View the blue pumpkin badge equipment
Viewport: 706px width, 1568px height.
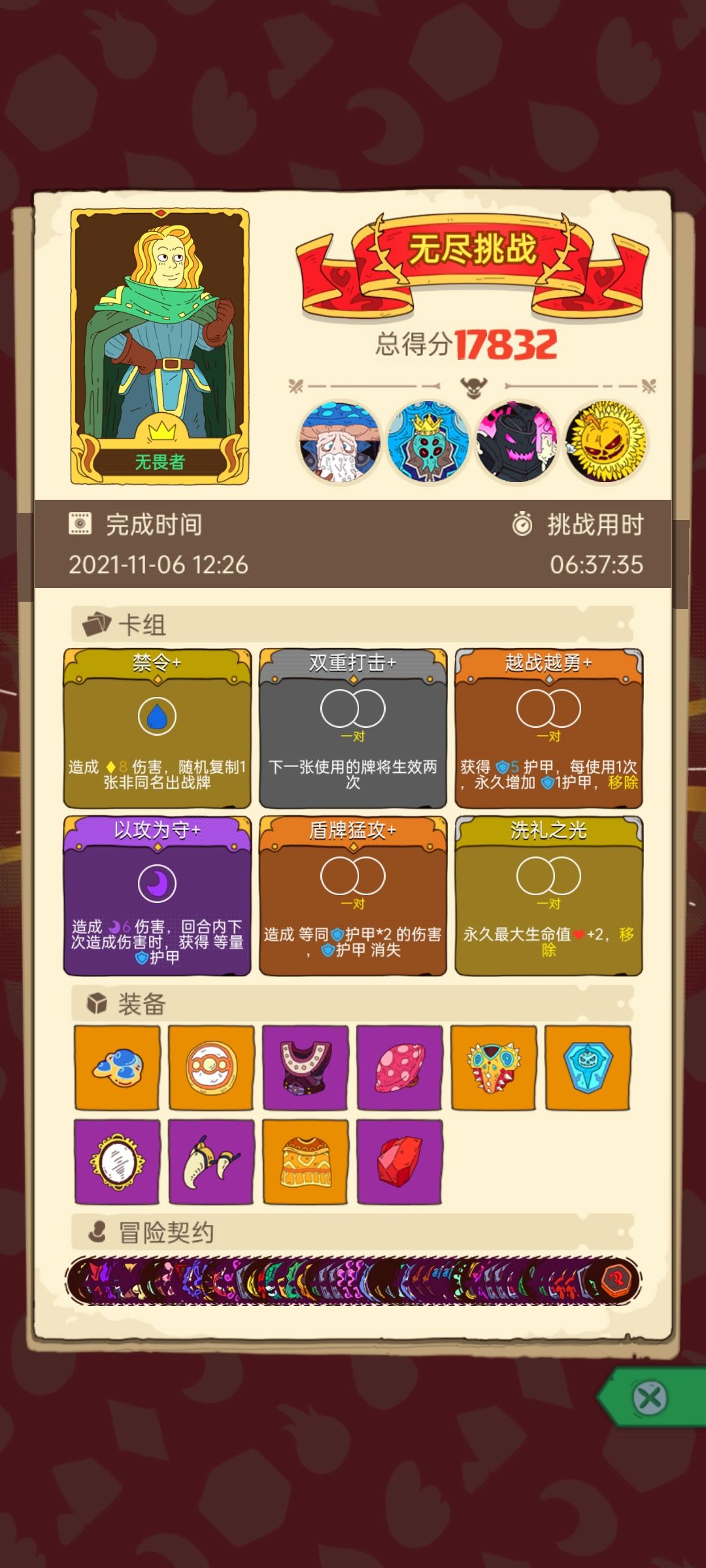588,1068
